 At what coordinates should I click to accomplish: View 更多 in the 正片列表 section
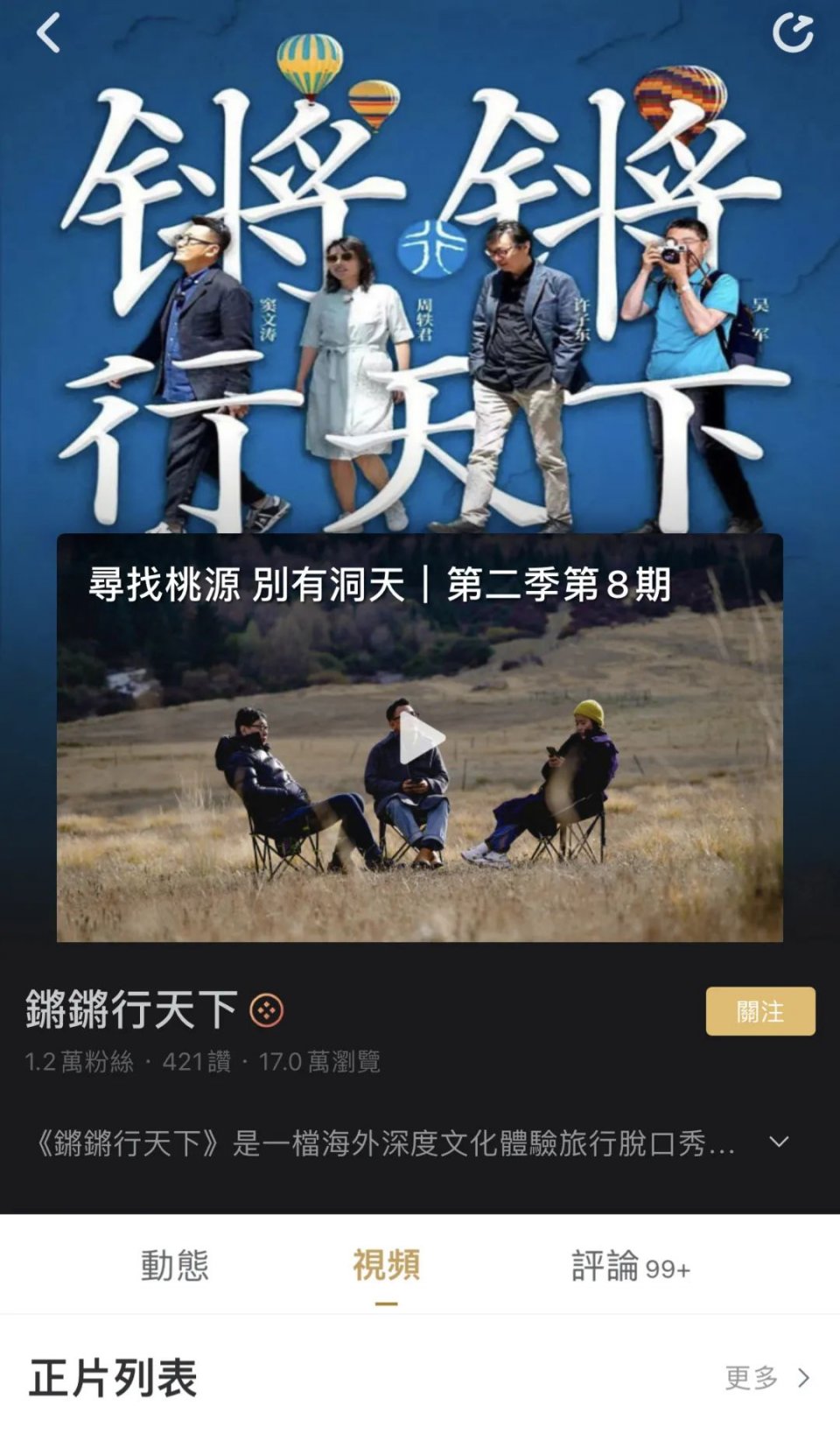[x=766, y=1377]
